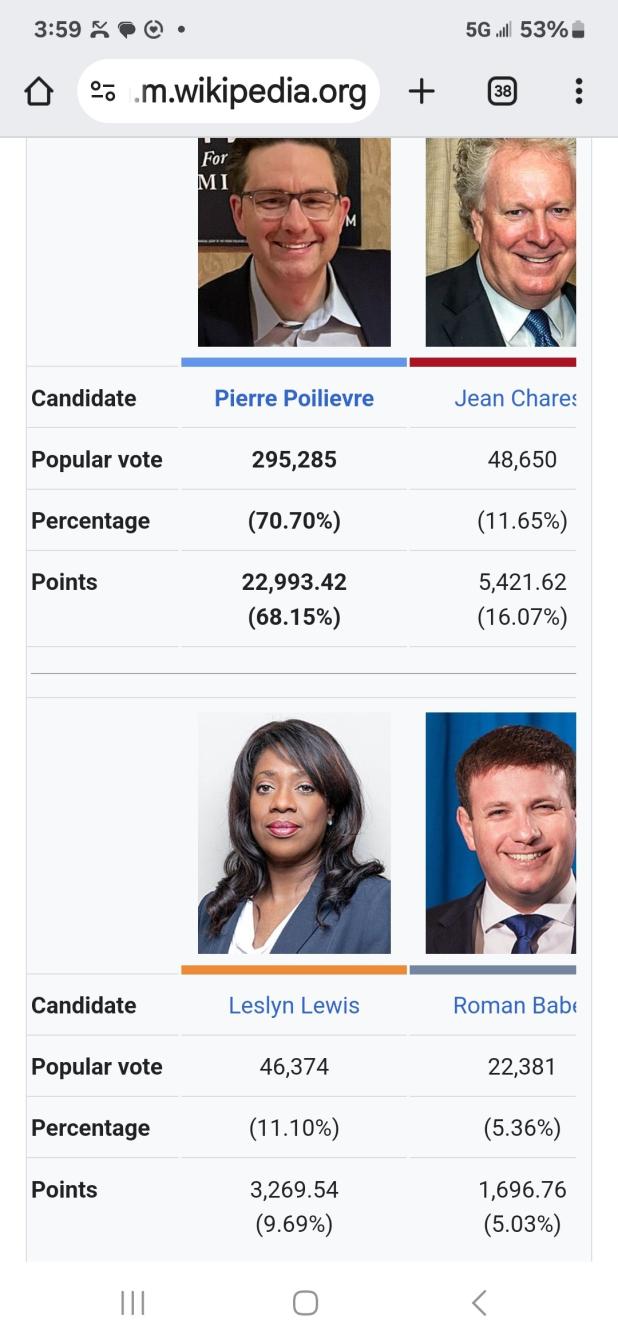Viewport: 618px width, 1339px height.
Task: Go back using the system navigation bar
Action: coord(479,1302)
